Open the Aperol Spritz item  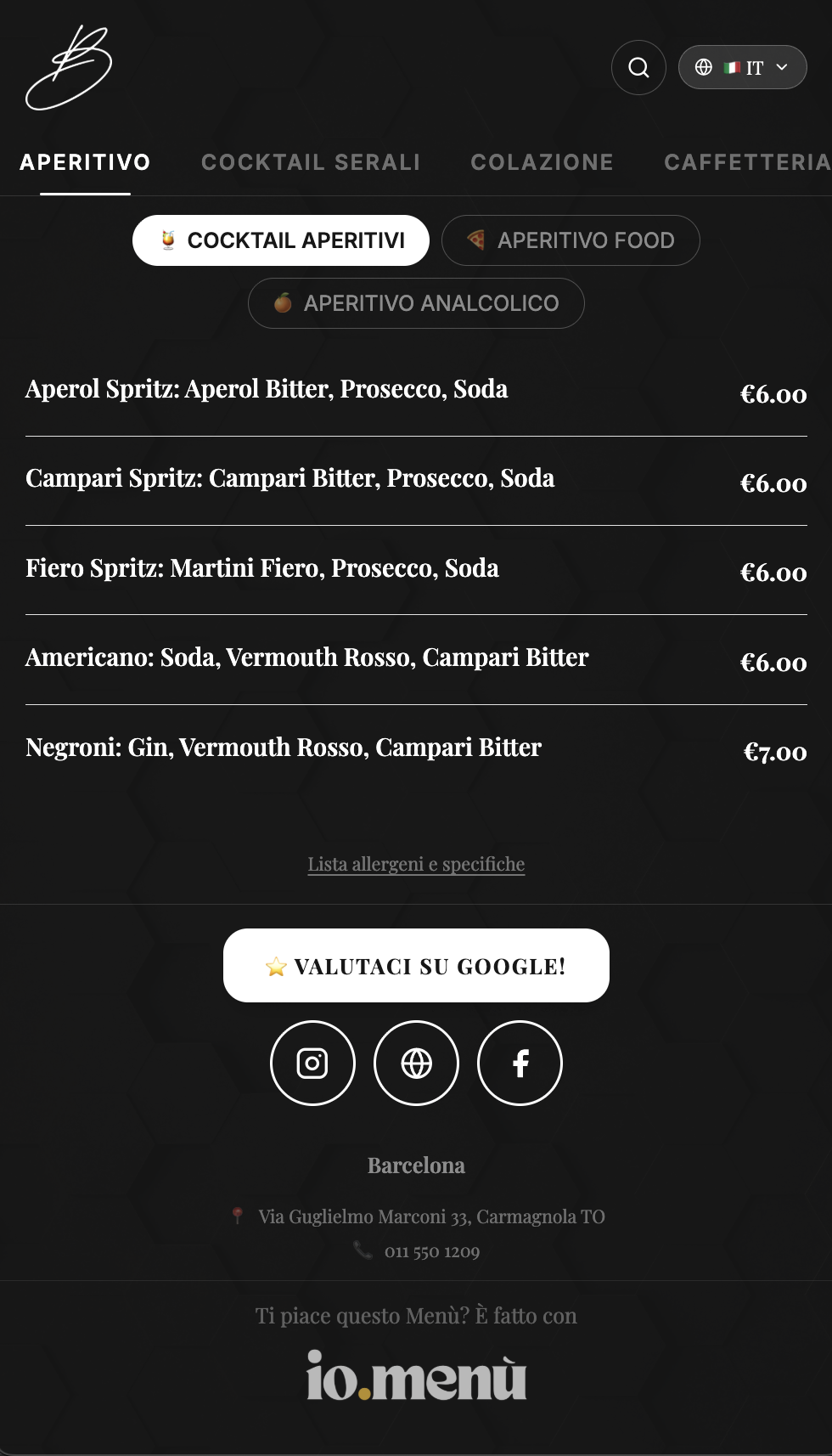click(267, 389)
